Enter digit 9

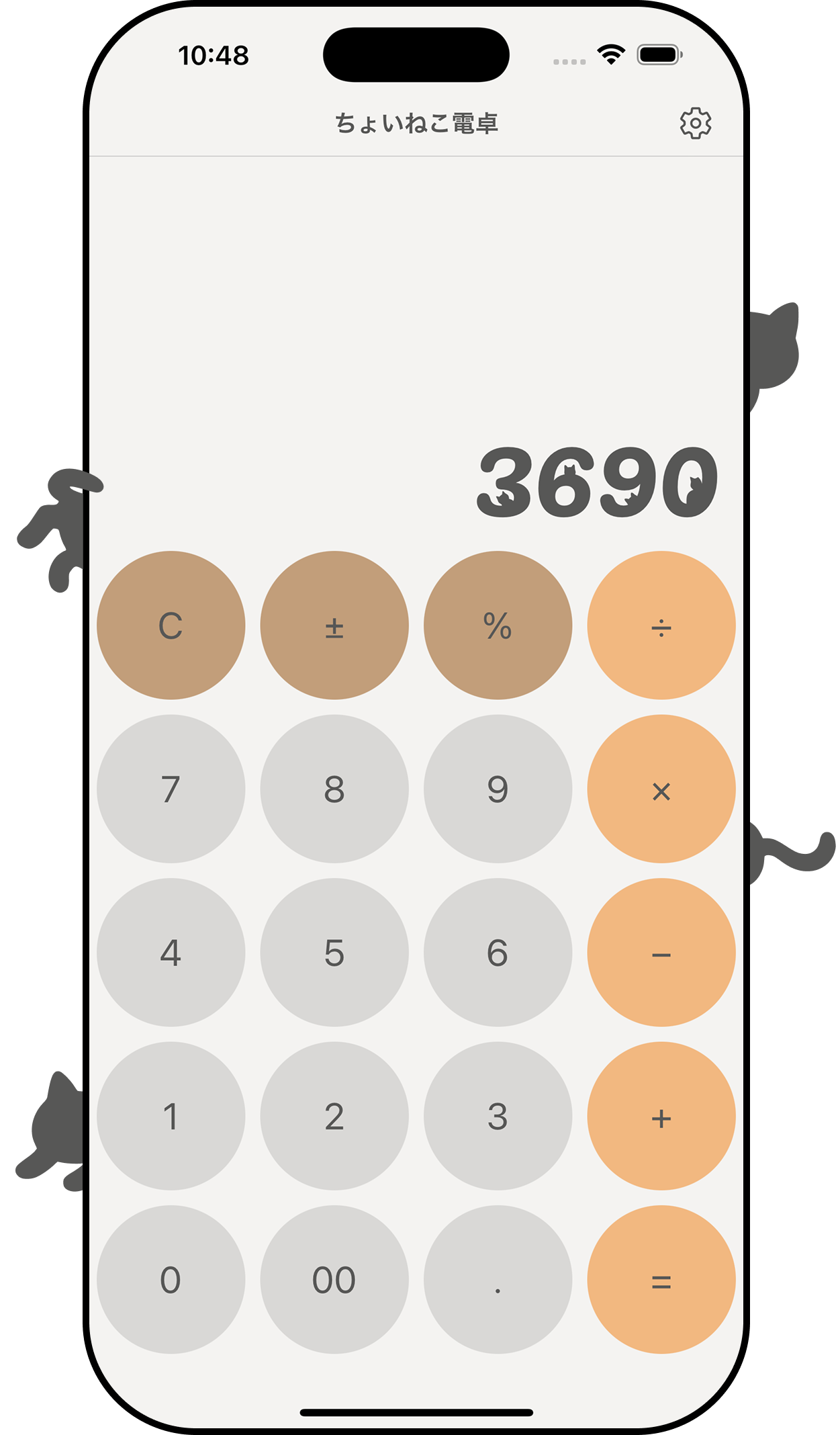click(498, 789)
